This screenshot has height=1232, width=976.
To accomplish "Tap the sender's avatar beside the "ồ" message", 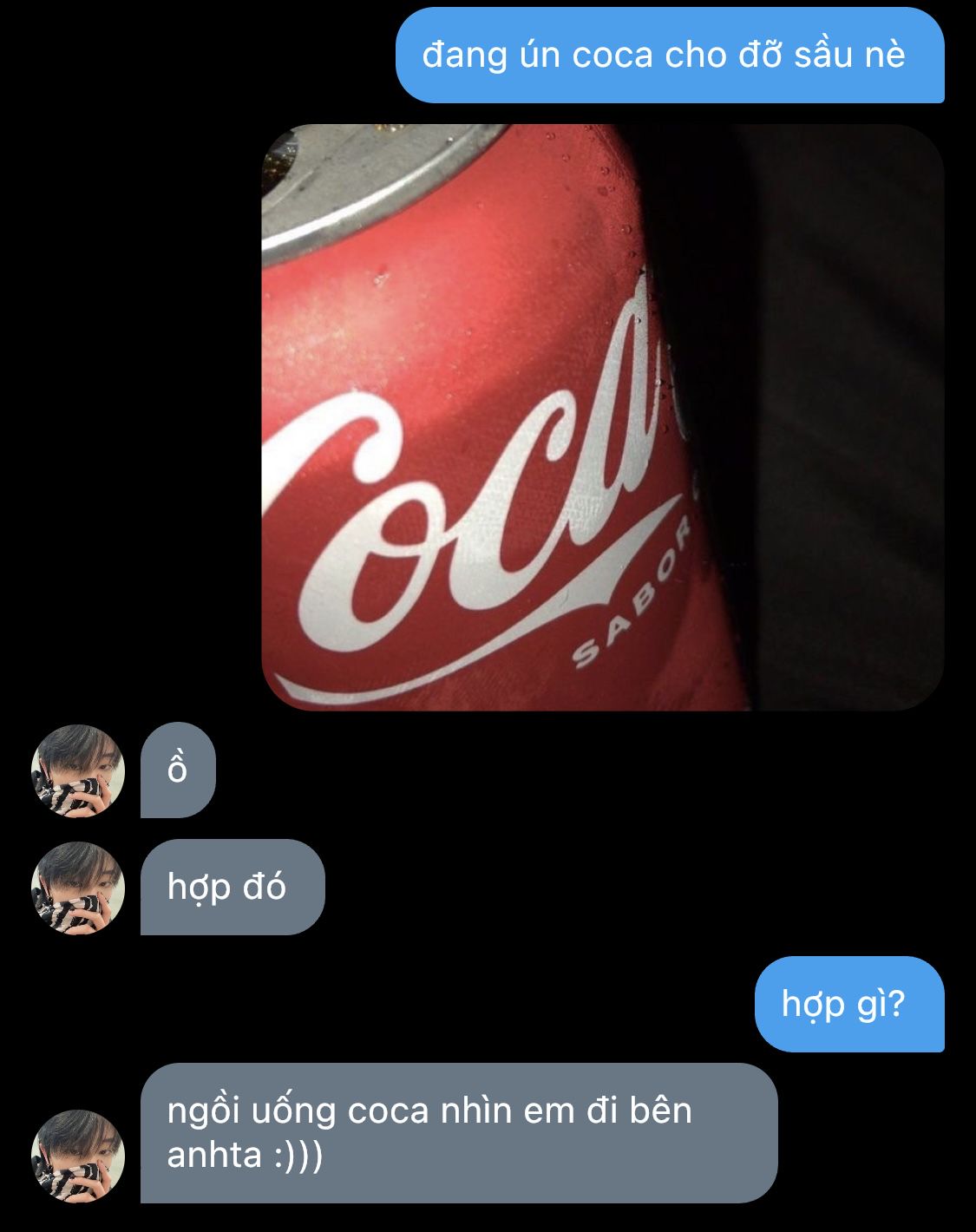I will pyautogui.click(x=78, y=770).
